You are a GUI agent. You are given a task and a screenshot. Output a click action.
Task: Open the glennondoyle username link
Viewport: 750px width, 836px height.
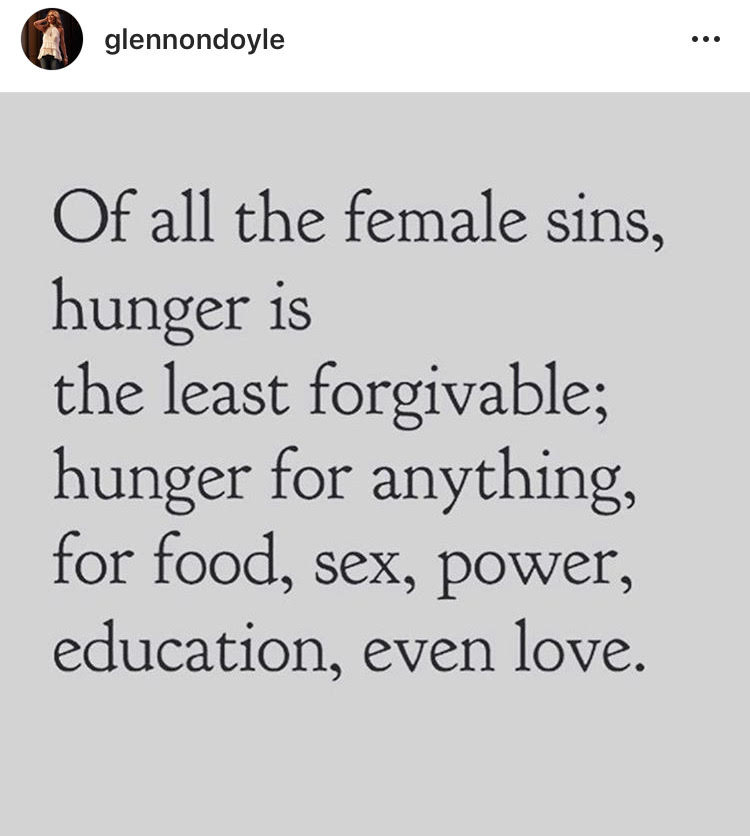click(194, 40)
